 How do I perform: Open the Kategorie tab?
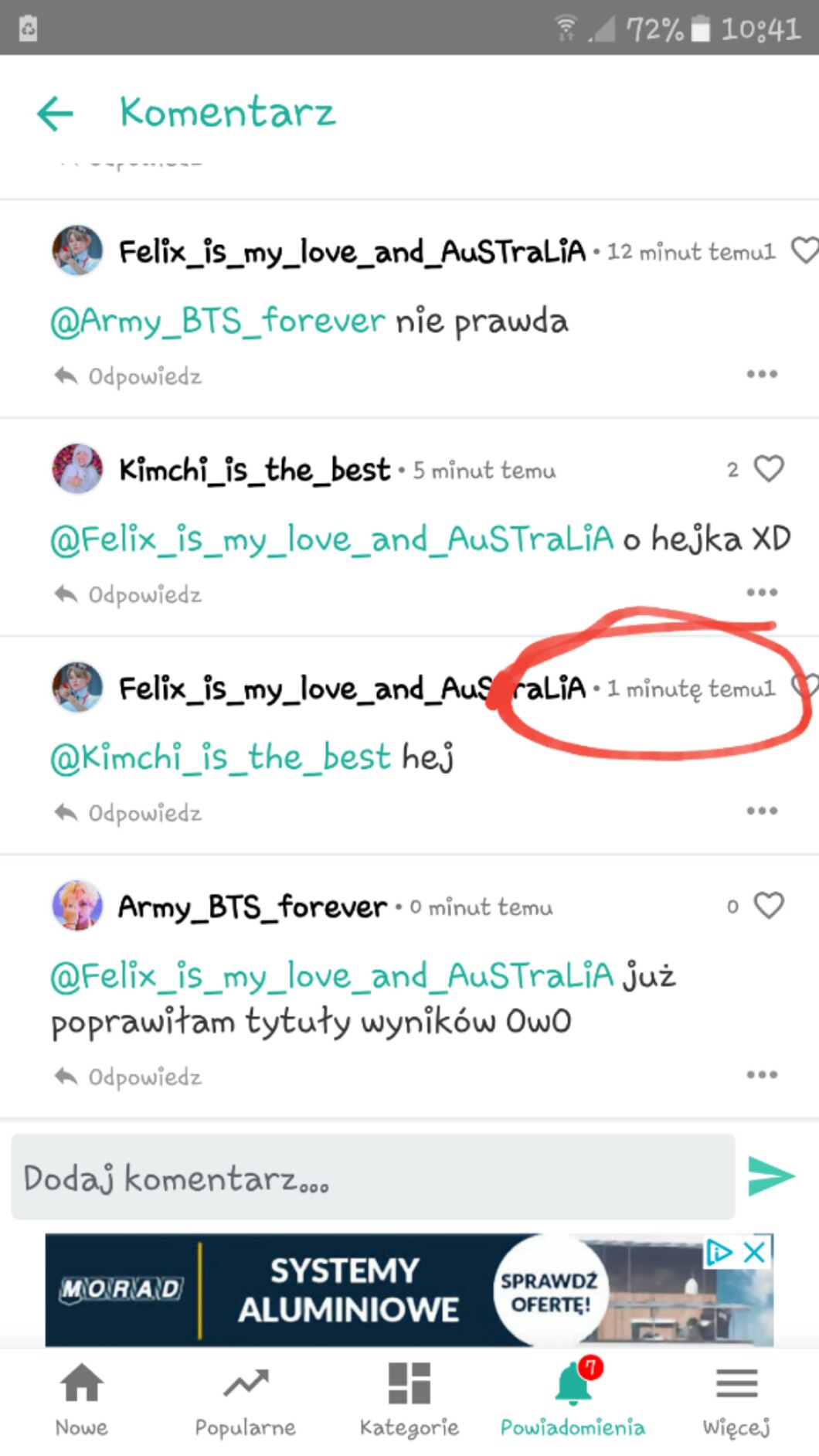coord(409,1399)
